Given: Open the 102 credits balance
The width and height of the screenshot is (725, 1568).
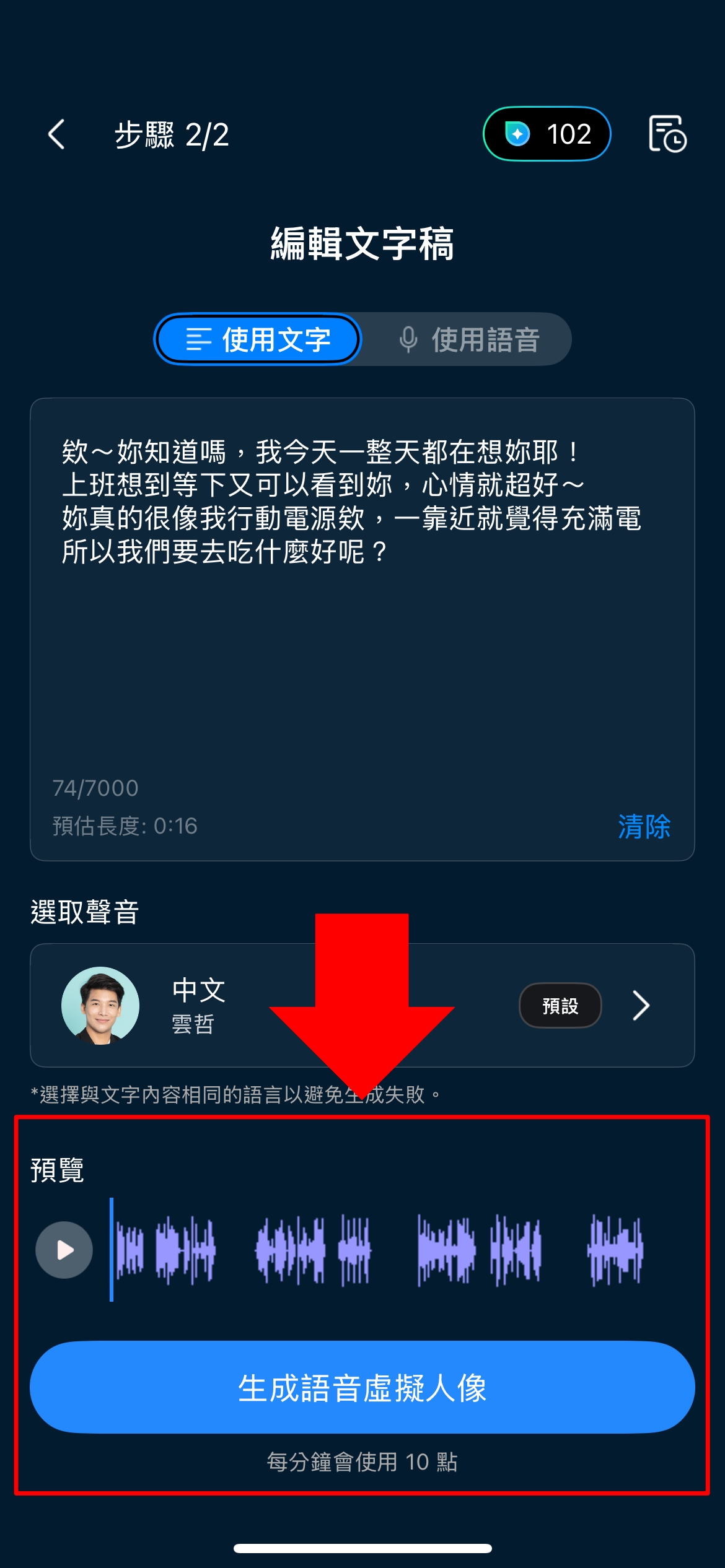Looking at the screenshot, I should click(x=547, y=134).
